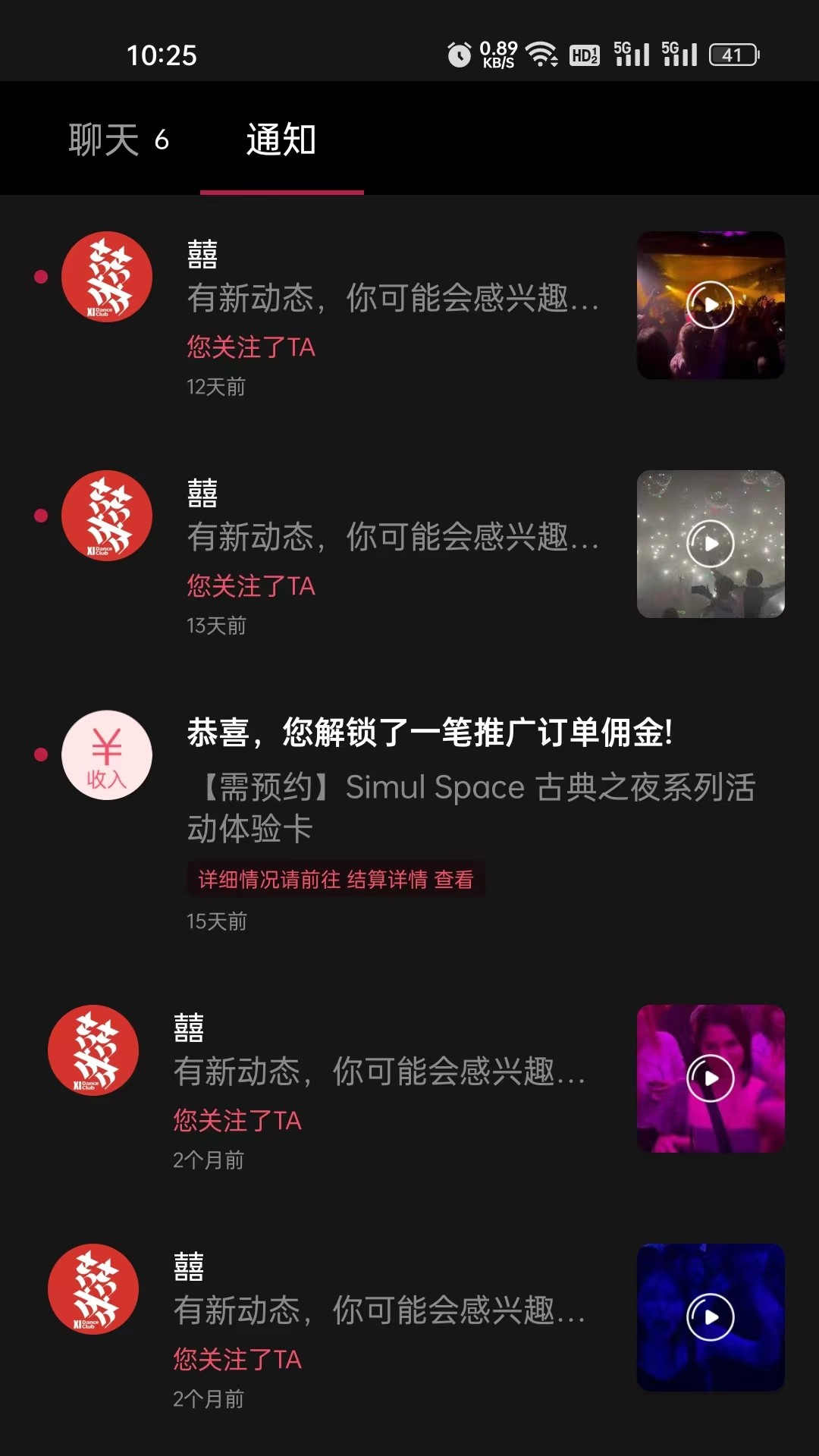Open the 囍 notification from 13天前
Screen dimensions: 819x1456
[409, 554]
